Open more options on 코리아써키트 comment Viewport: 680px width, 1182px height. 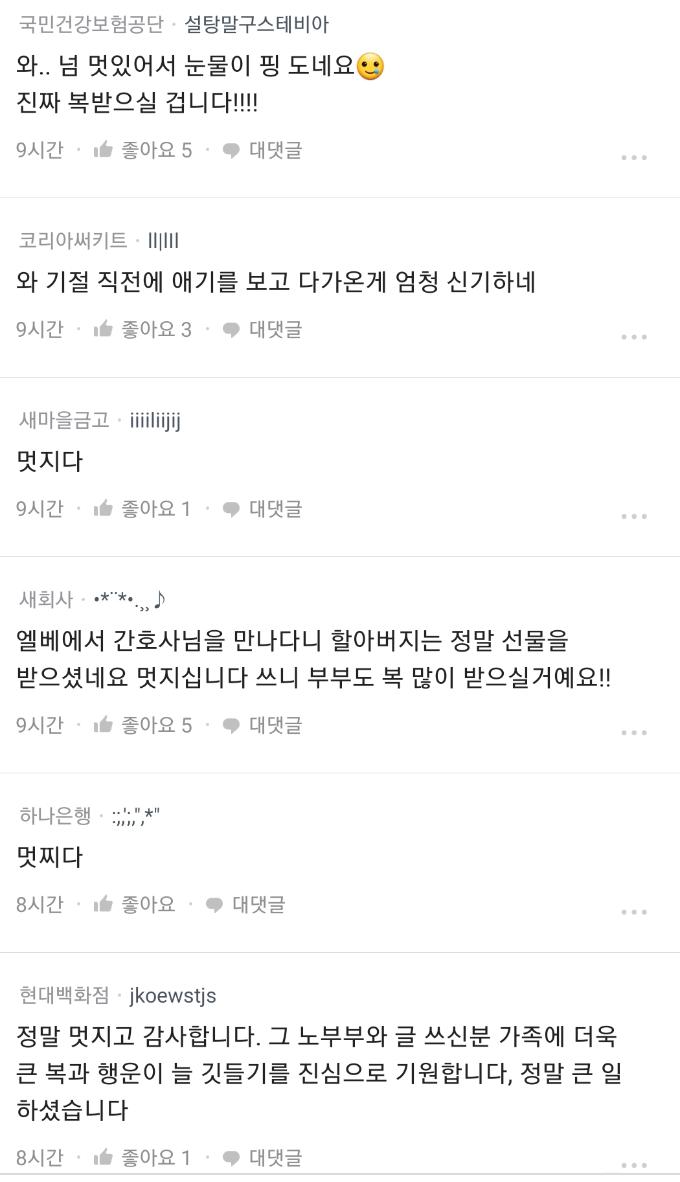coord(634,336)
